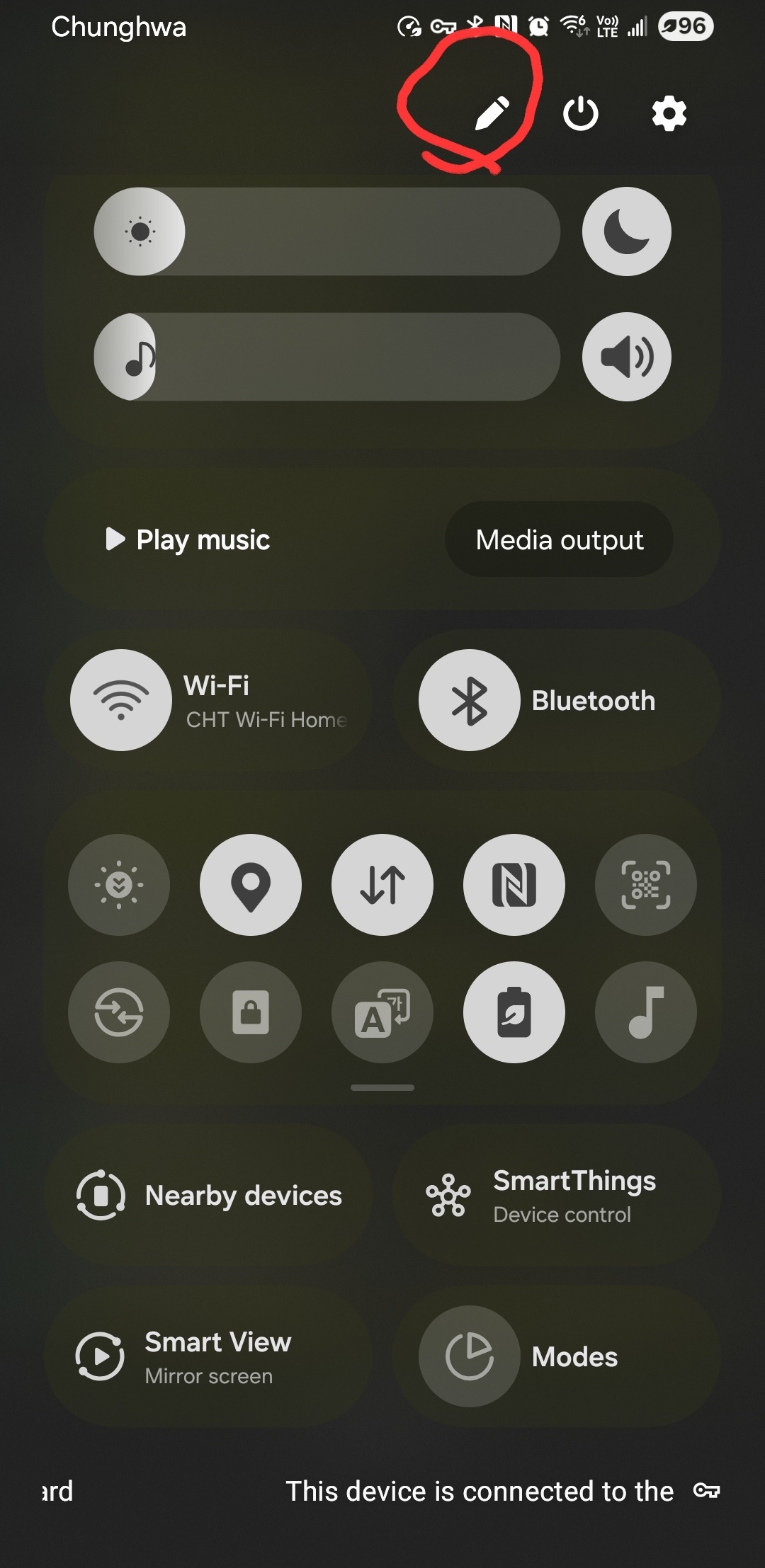Toggle the sound mode speaker button
This screenshot has width=765, height=1568.
626,357
